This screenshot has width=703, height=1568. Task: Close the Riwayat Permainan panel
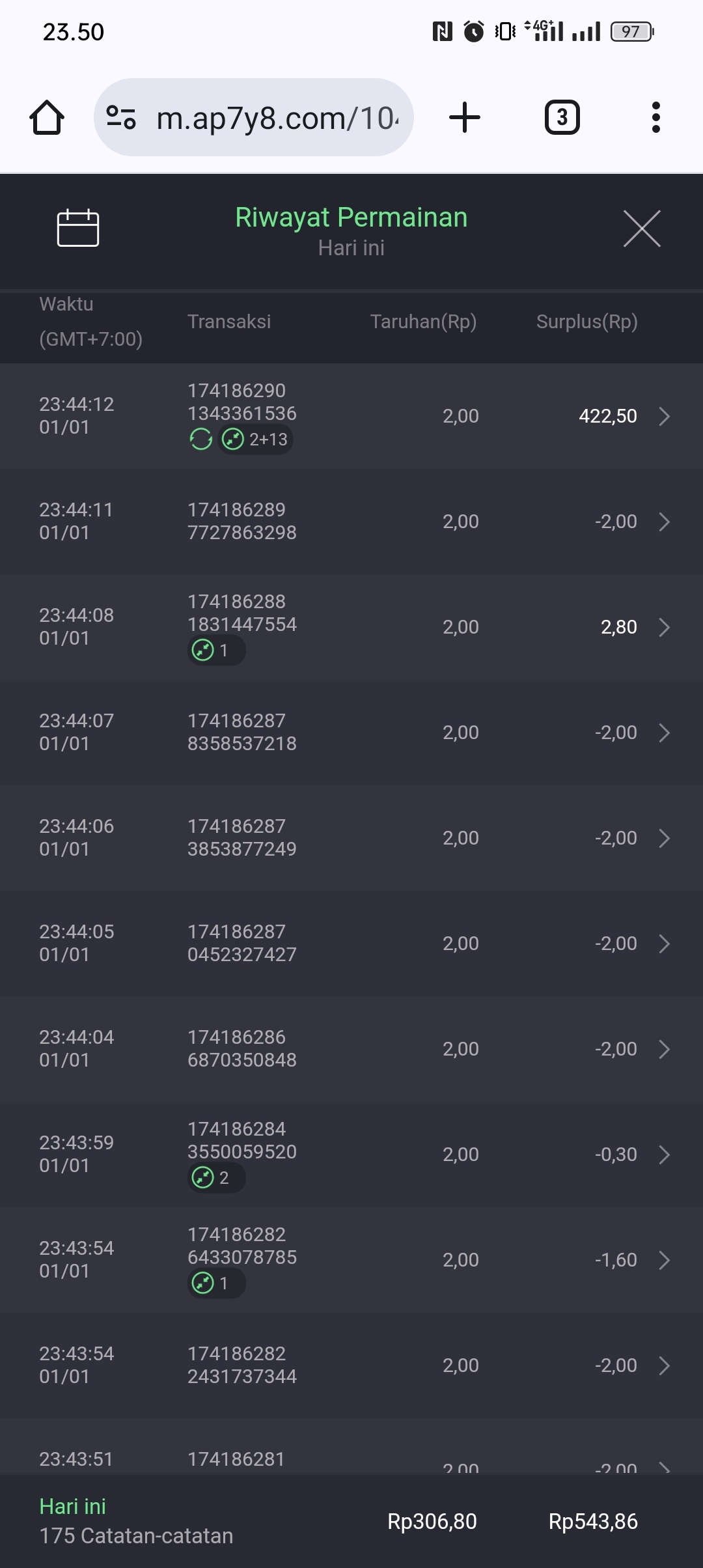coord(642,229)
